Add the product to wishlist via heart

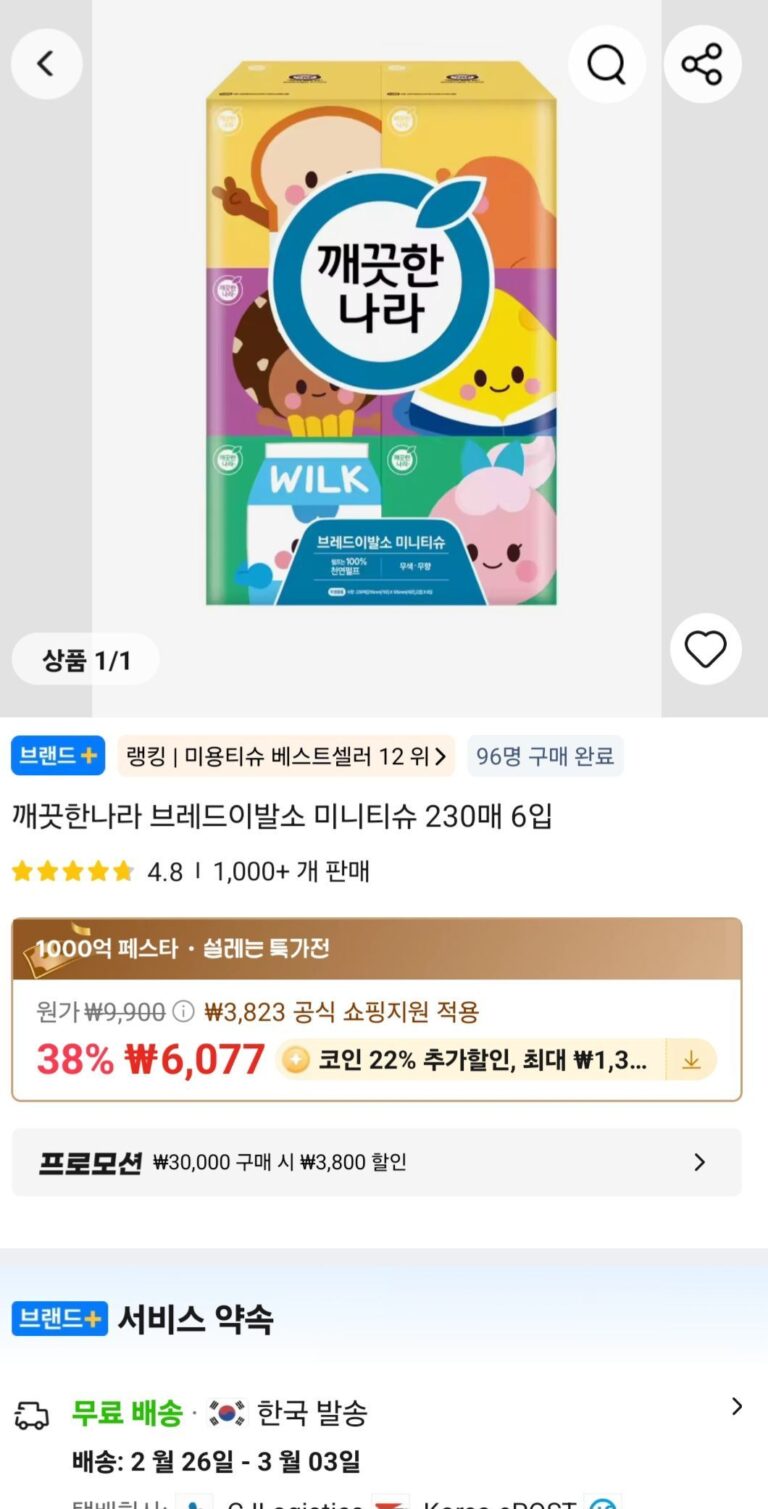tap(705, 650)
